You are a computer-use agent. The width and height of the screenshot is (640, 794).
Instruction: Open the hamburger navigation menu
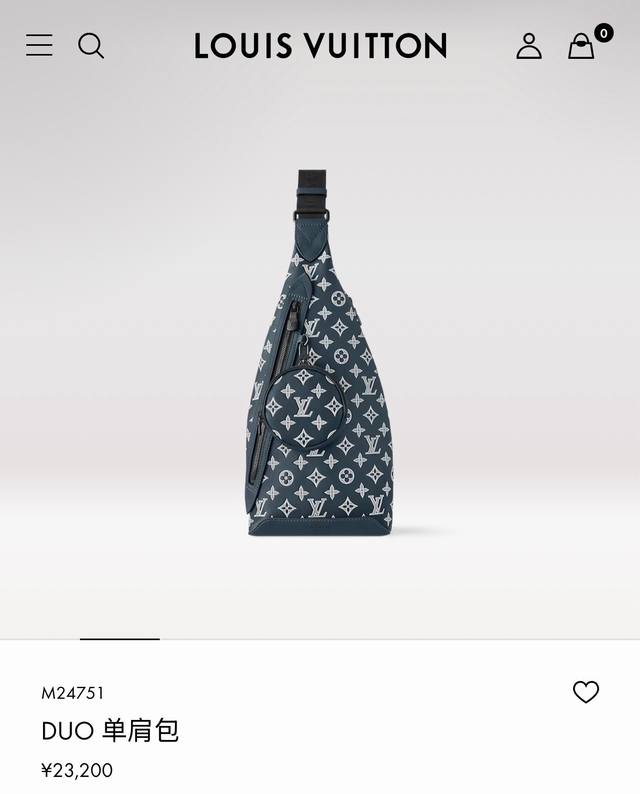click(x=39, y=45)
